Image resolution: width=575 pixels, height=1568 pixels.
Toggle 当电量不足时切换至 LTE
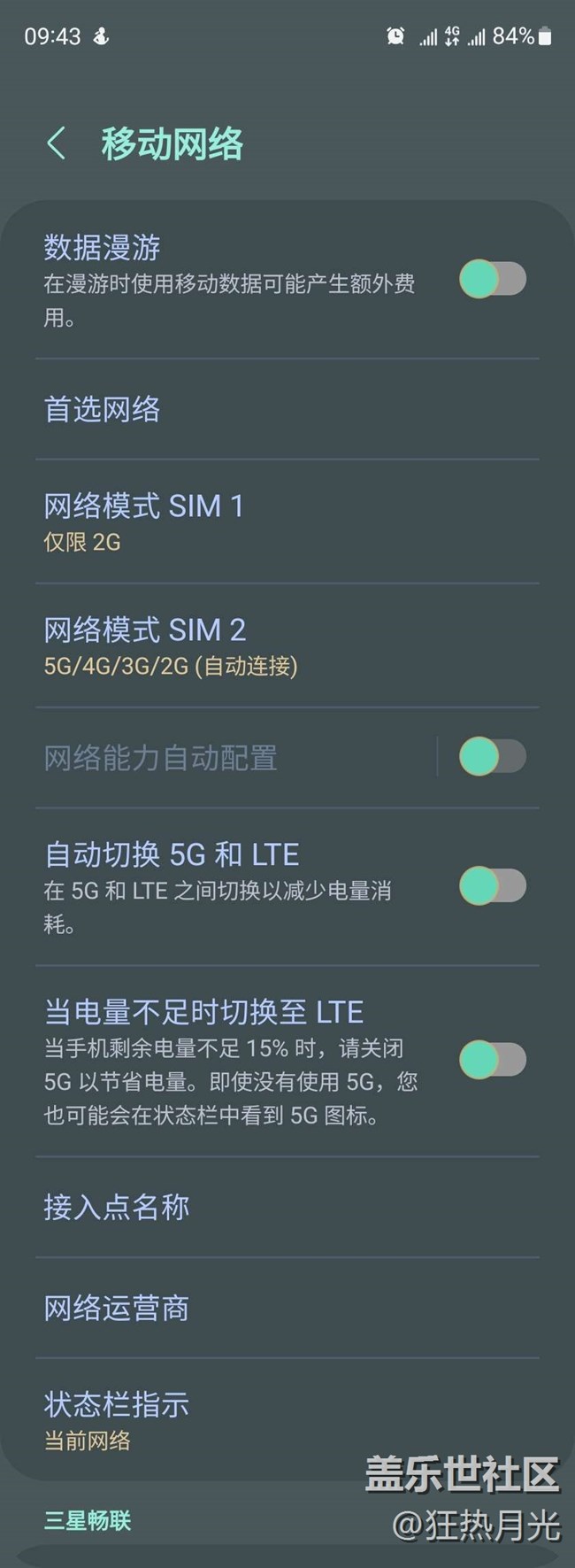click(x=493, y=1060)
